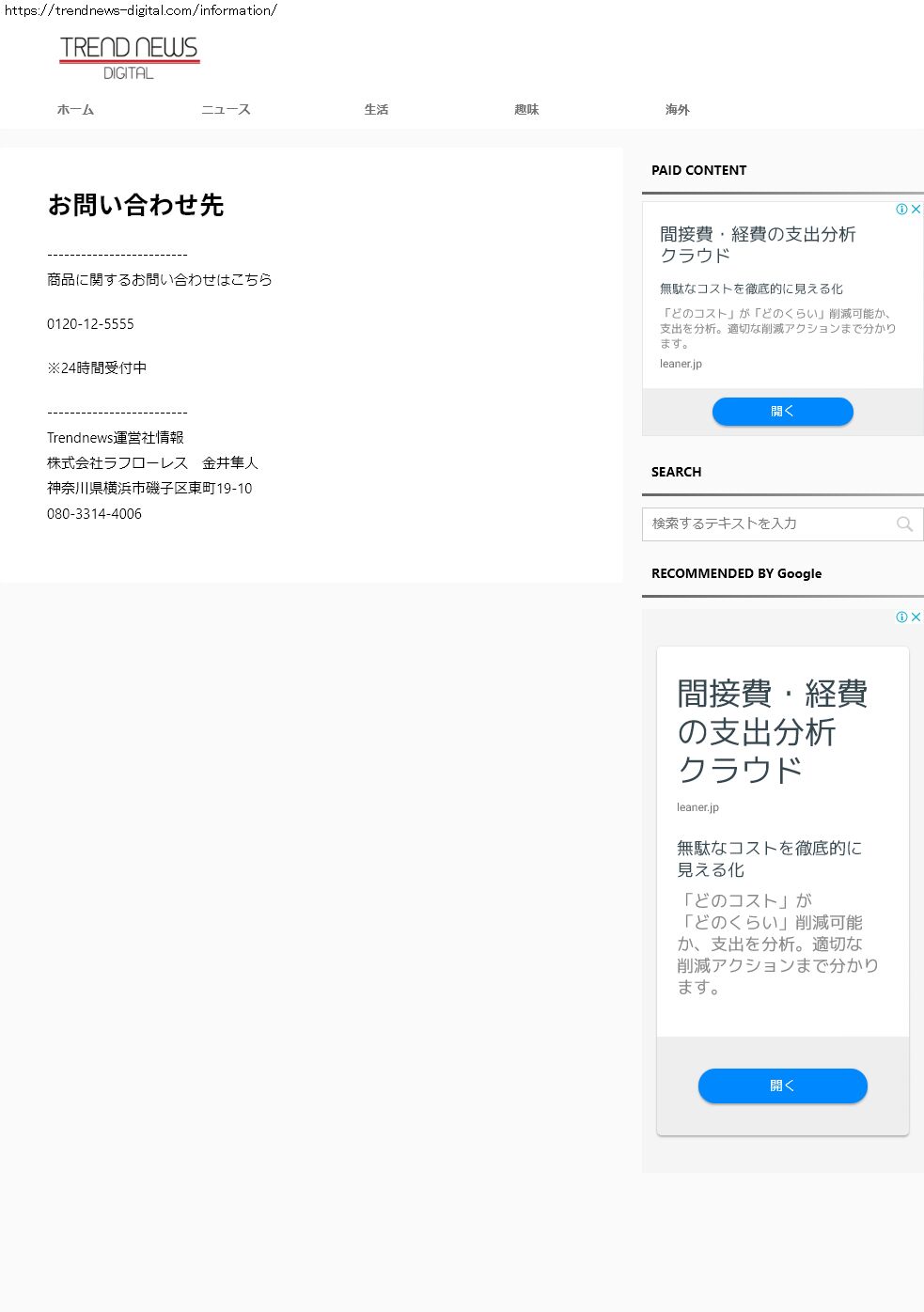This screenshot has width=924, height=1312.
Task: Tap 開く button in Paid Content ad
Action: pos(782,412)
